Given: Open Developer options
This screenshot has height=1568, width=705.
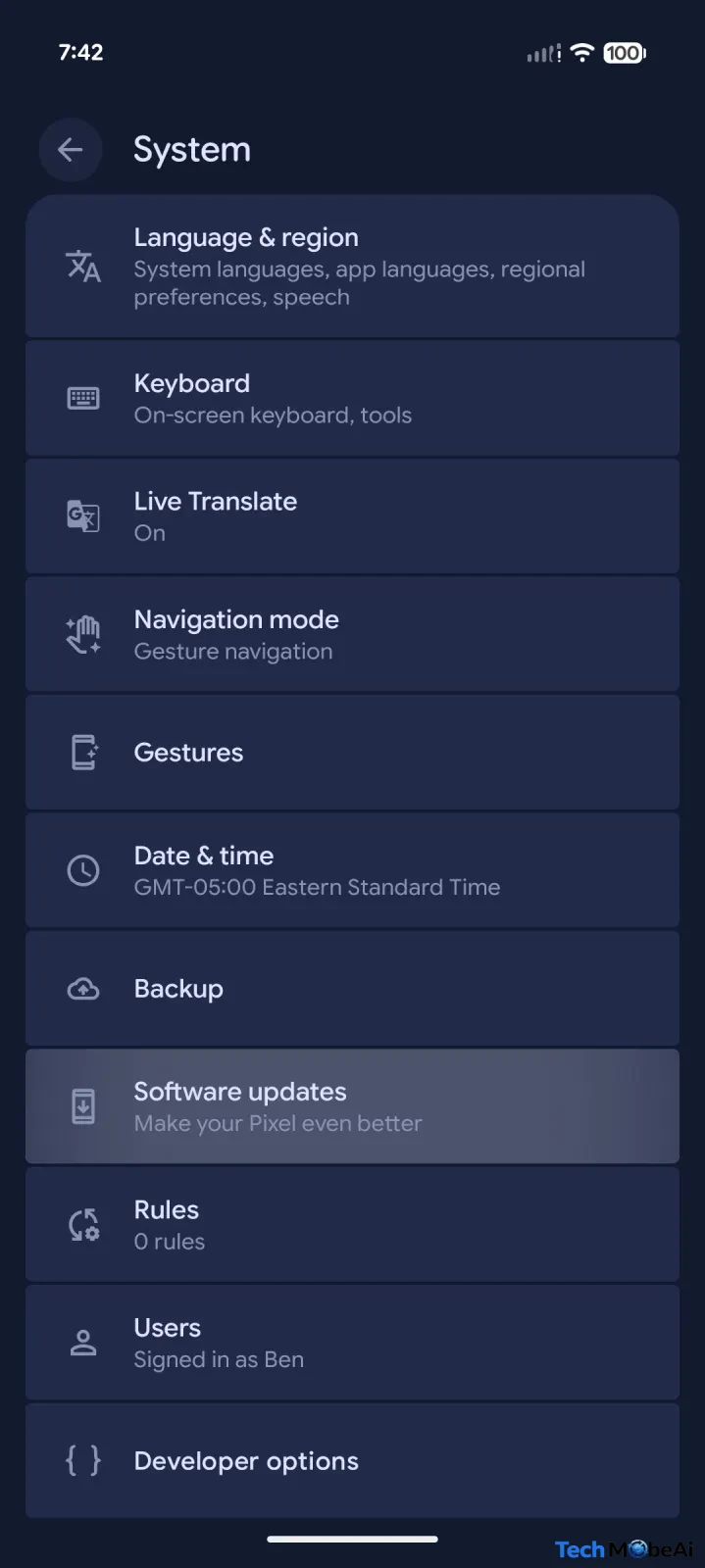Looking at the screenshot, I should [352, 1460].
